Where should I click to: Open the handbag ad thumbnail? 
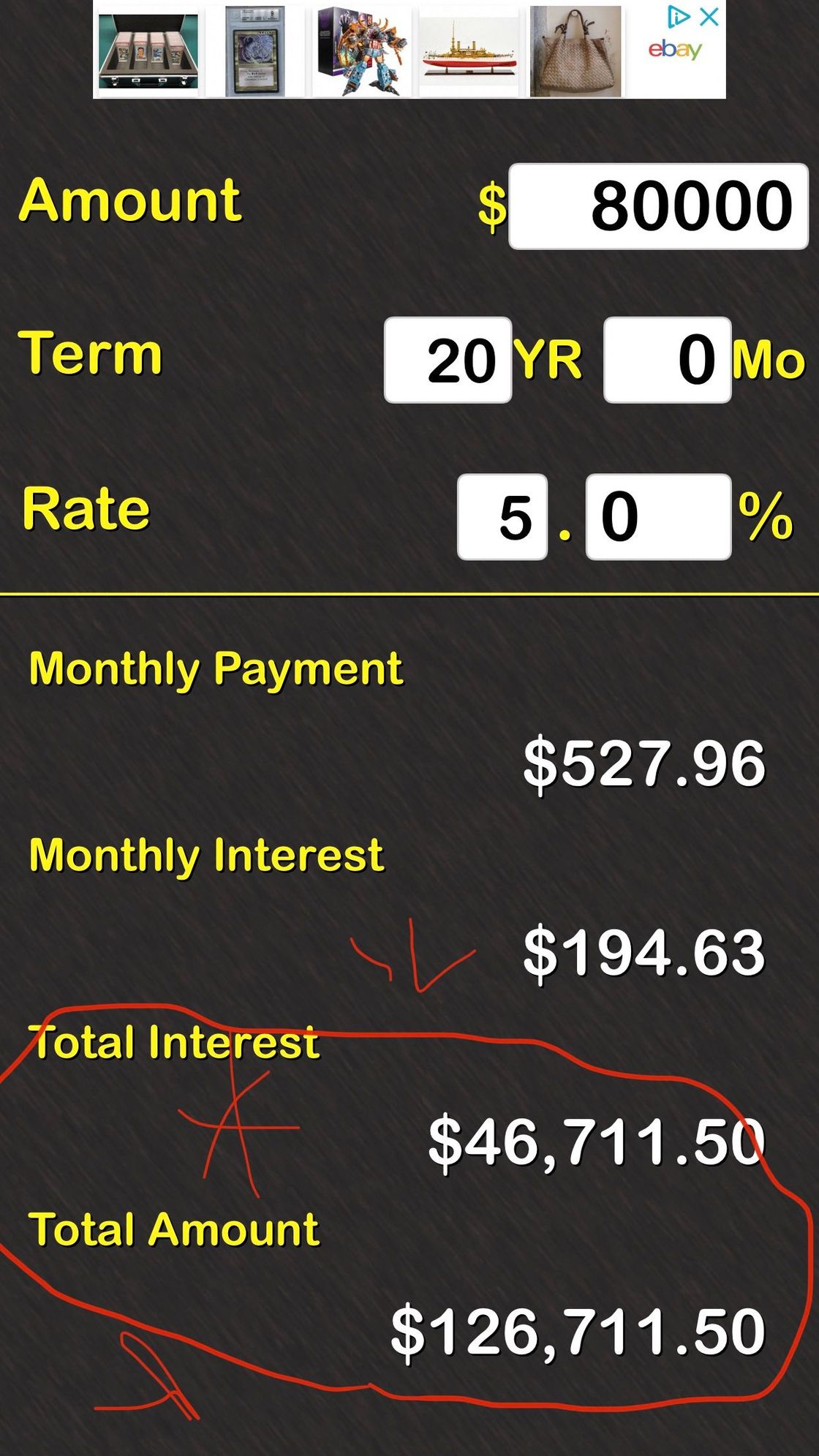pyautogui.click(x=575, y=51)
